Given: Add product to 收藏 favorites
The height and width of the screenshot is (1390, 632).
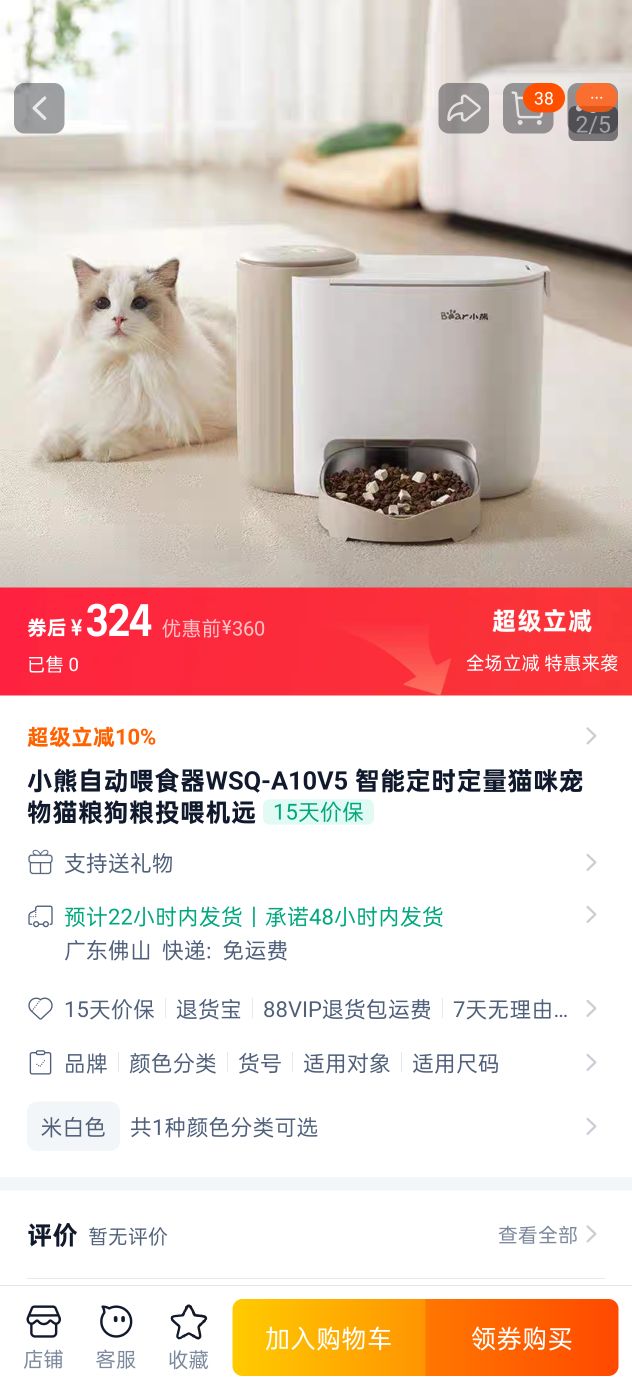Looking at the screenshot, I should coord(188,1336).
